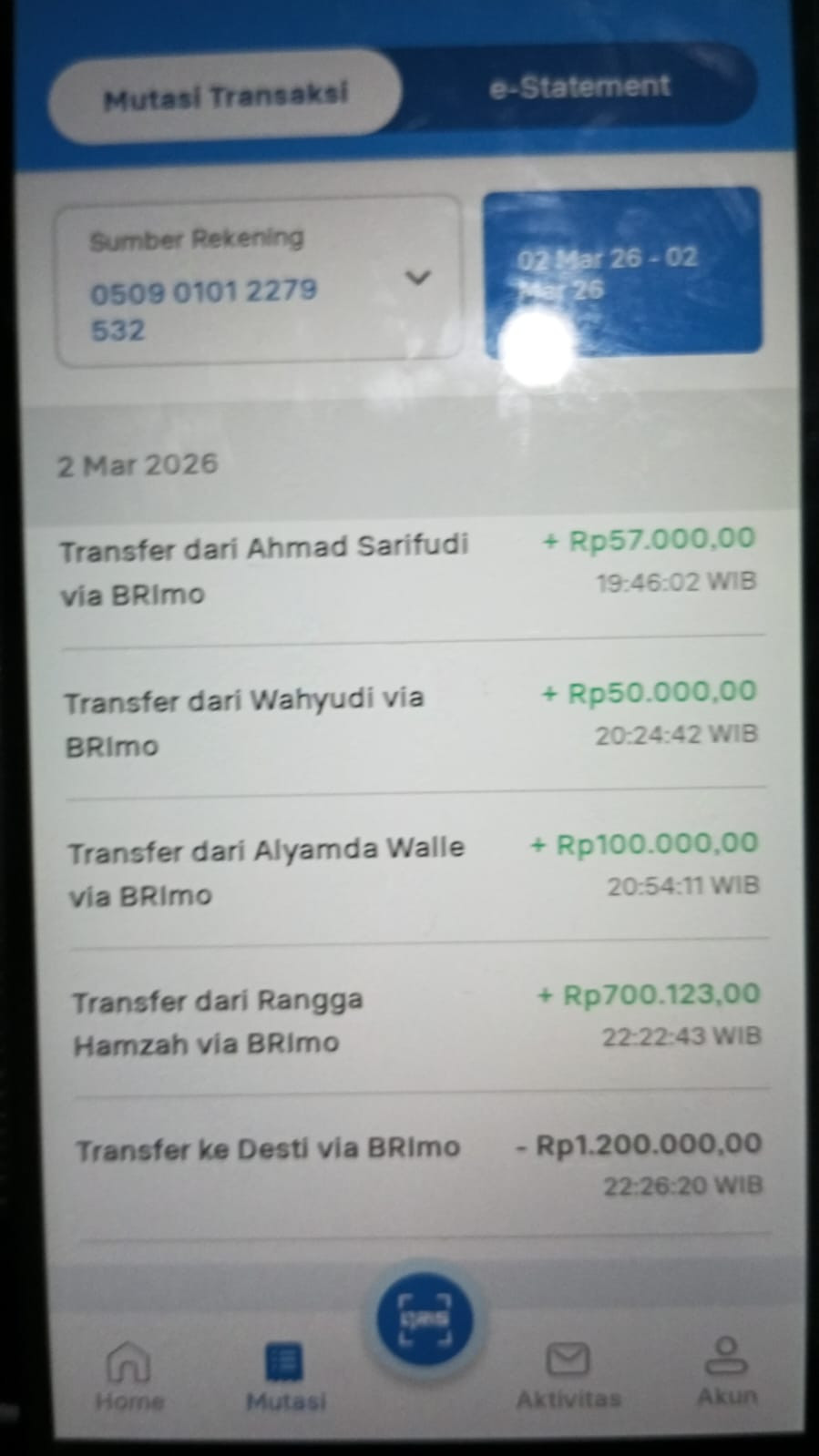Switch to the e-Statement tab
Screen dimensions: 819x1456
pyautogui.click(x=579, y=87)
